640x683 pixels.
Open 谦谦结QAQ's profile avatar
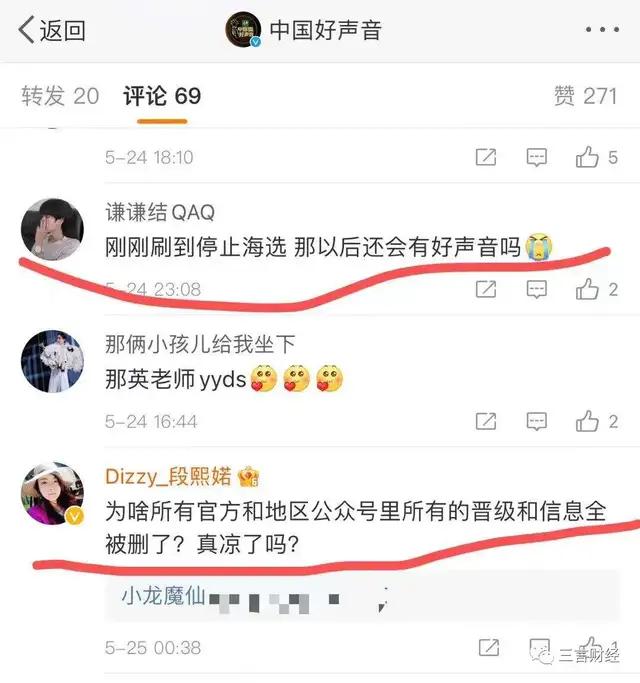(x=53, y=228)
